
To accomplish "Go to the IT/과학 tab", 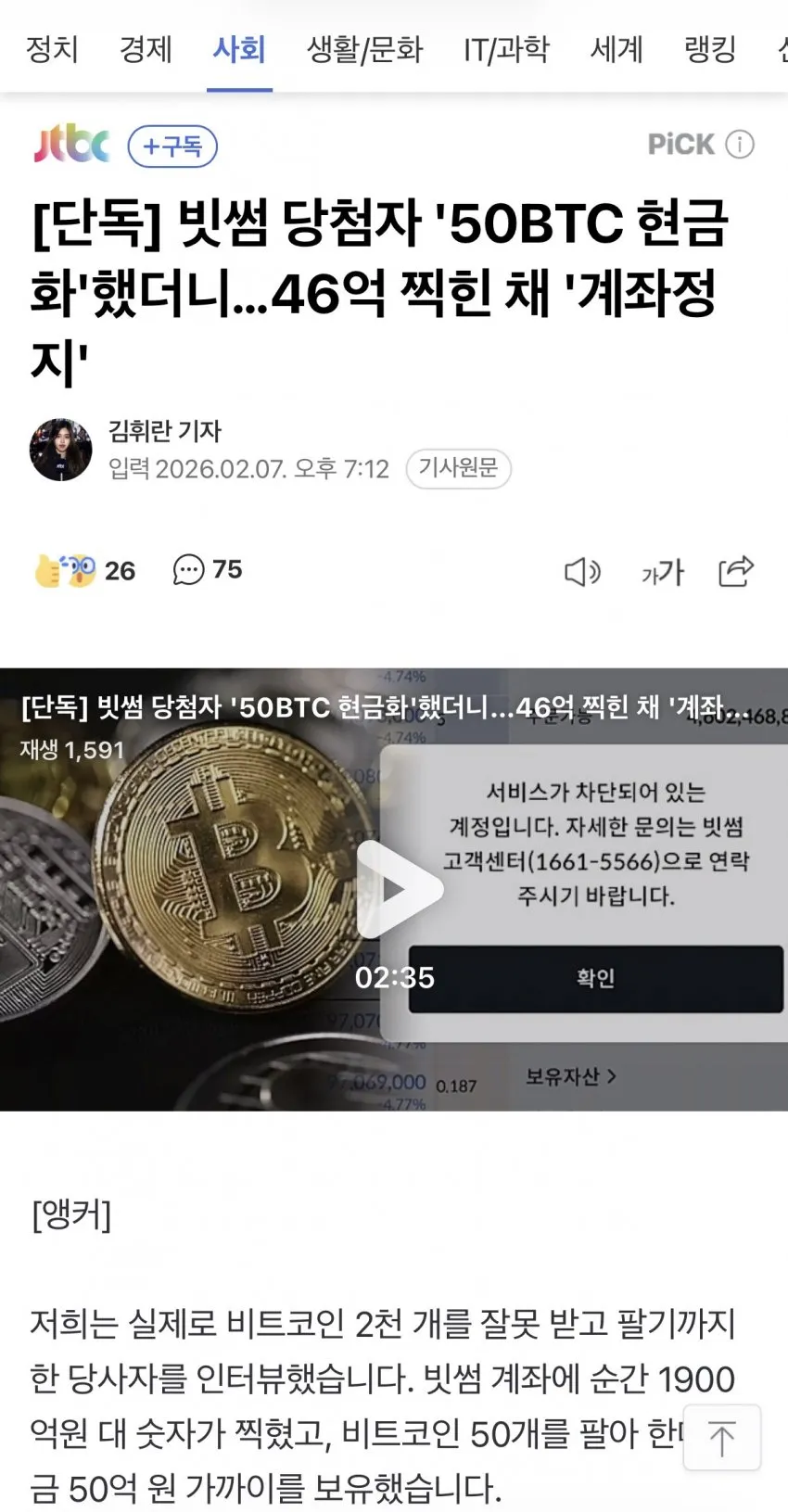I will pyautogui.click(x=506, y=48).
